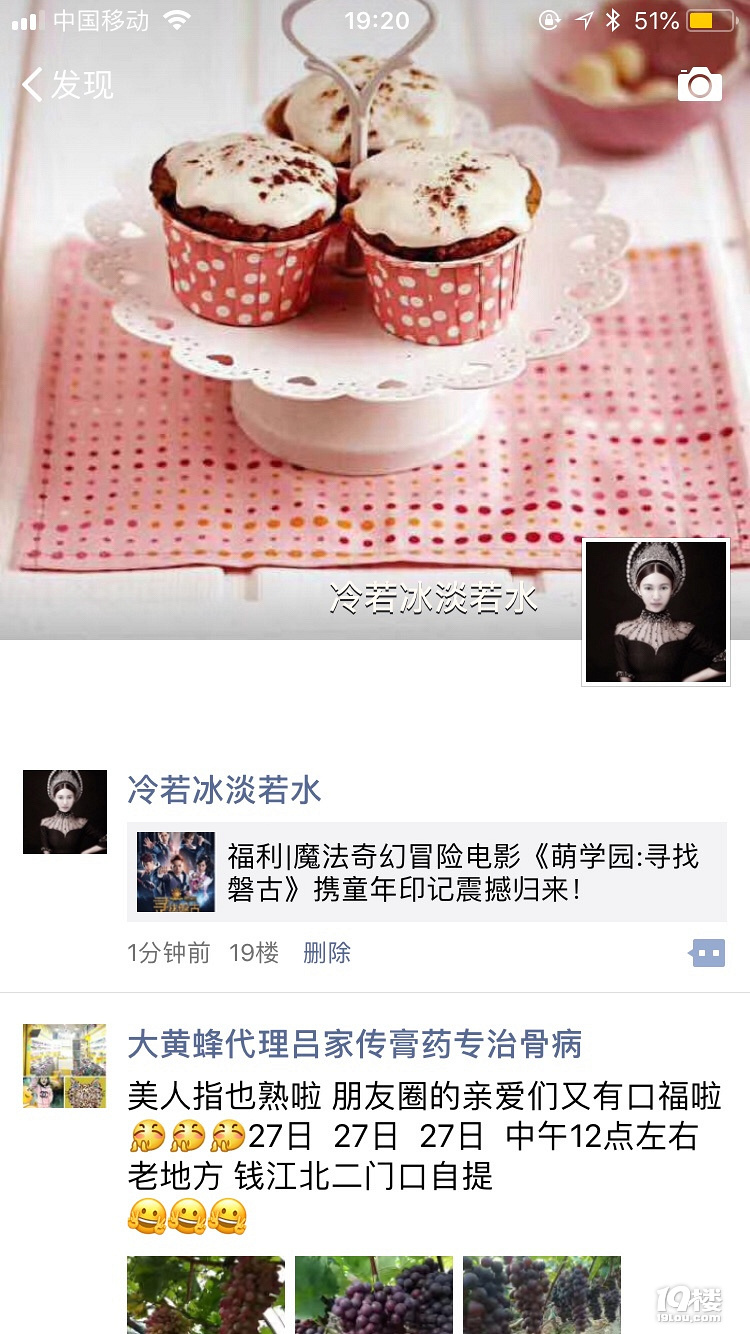
Task: Open the third grape photo
Action: click(x=542, y=1294)
